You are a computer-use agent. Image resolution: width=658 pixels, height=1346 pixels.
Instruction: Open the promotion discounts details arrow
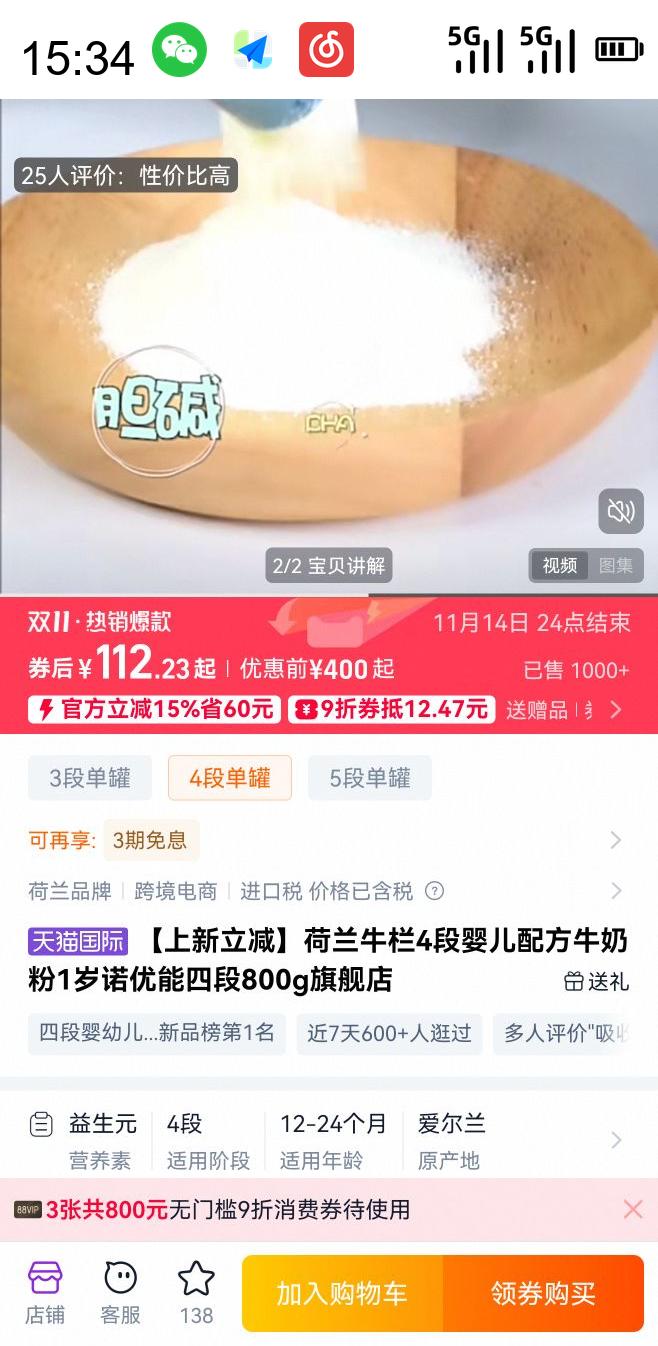tap(616, 710)
